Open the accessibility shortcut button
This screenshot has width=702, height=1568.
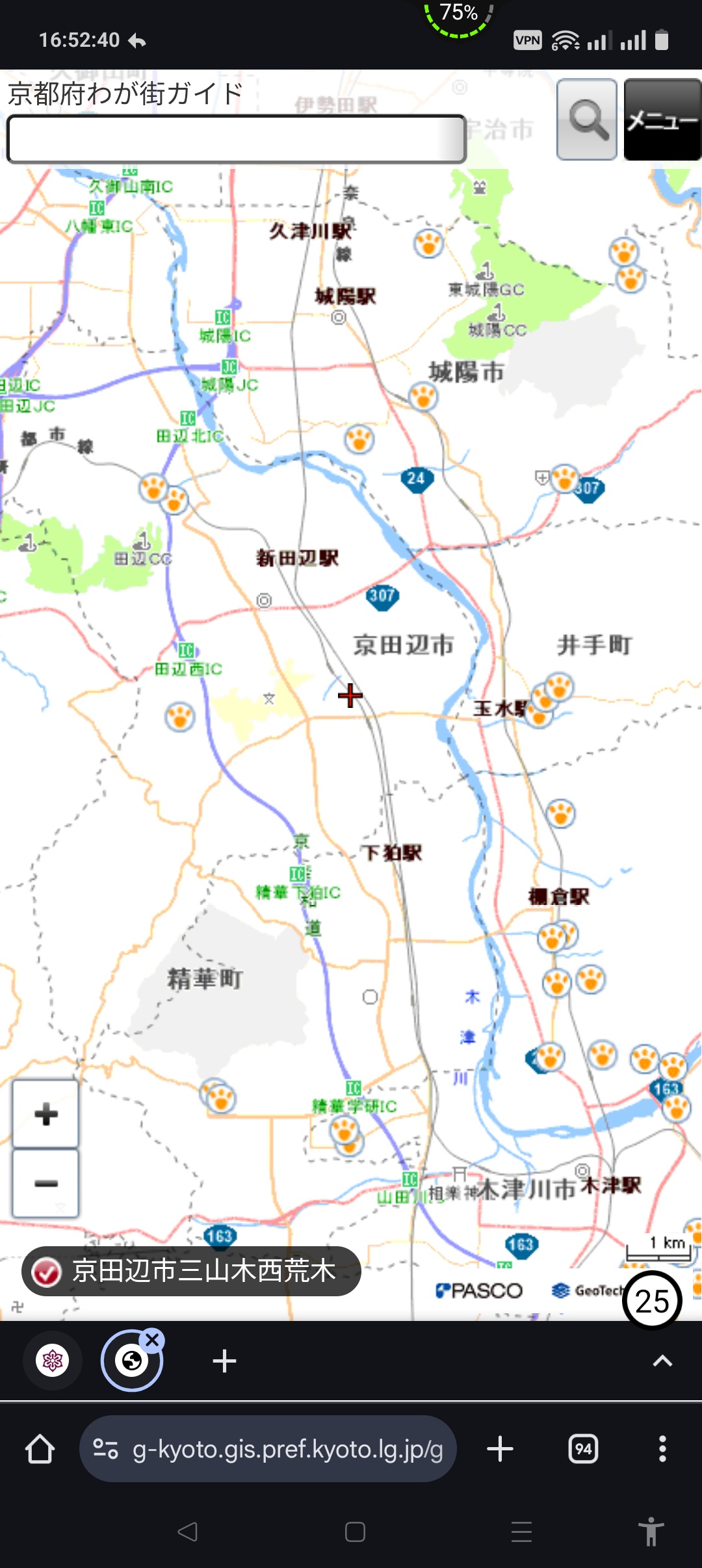point(651,1532)
